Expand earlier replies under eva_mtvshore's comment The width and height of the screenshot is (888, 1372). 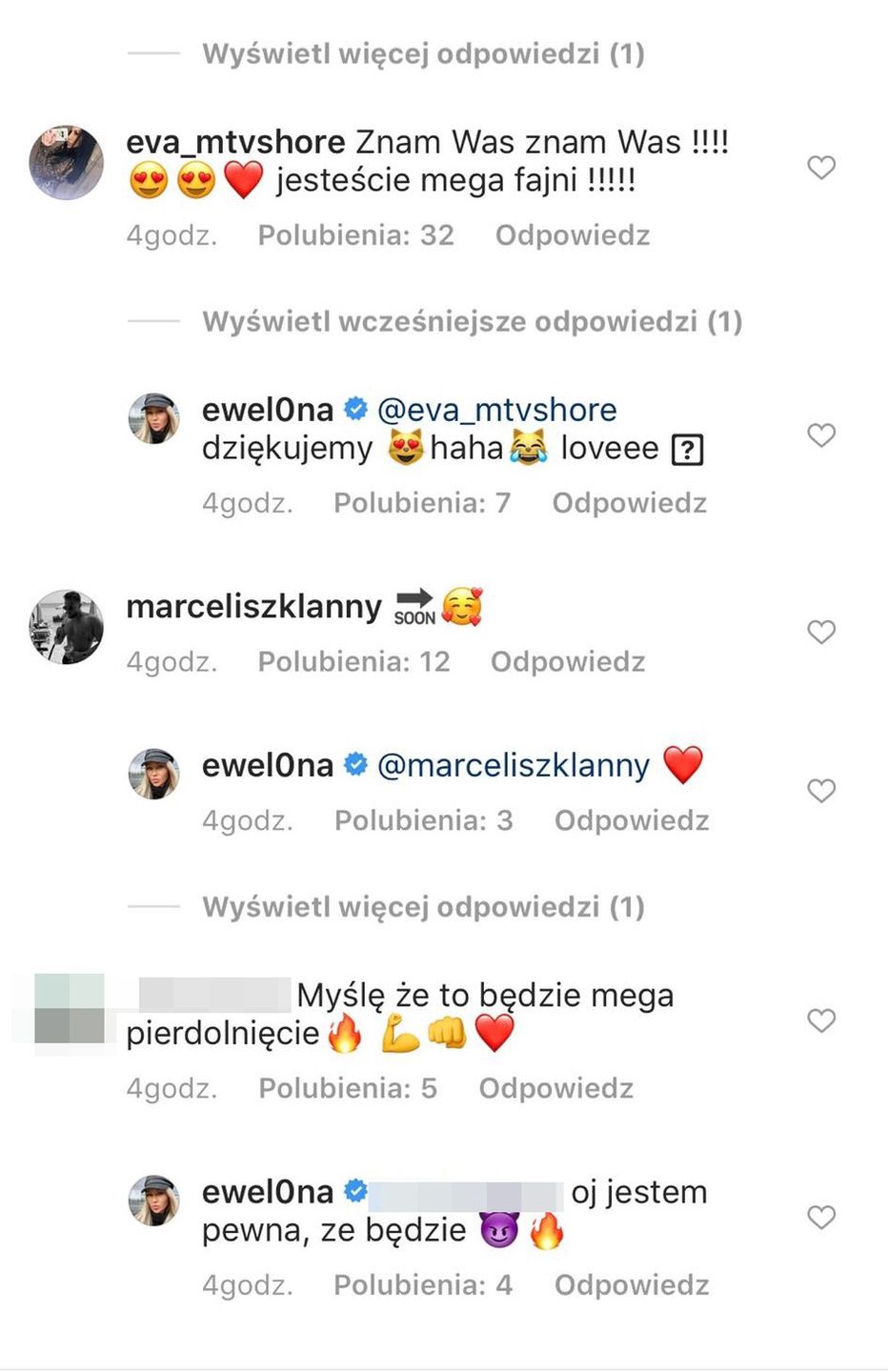pos(472,322)
